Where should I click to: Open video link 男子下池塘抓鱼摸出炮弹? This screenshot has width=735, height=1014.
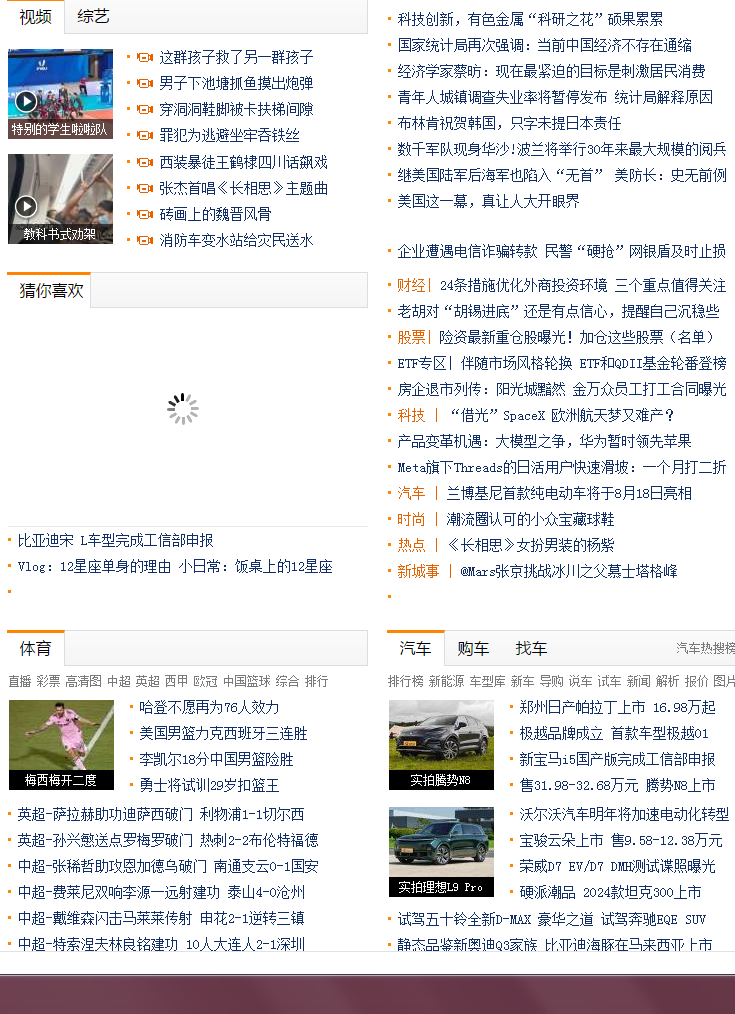(x=236, y=83)
